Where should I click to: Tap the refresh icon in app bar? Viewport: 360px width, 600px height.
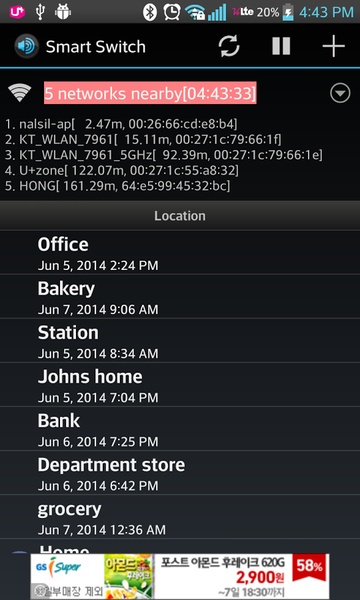[229, 47]
